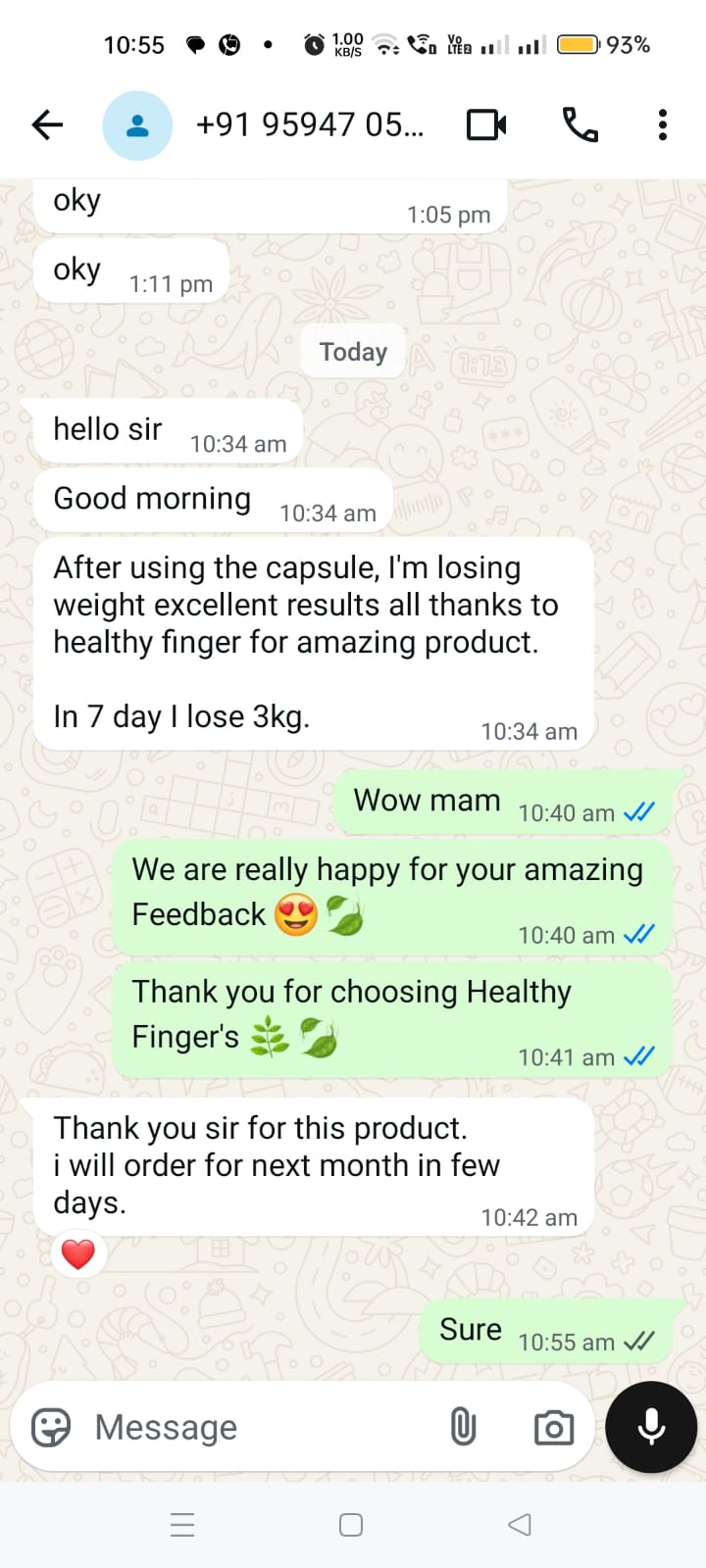Viewport: 706px width, 1568px height.
Task: Attach a file with the paperclip
Action: 463,1427
